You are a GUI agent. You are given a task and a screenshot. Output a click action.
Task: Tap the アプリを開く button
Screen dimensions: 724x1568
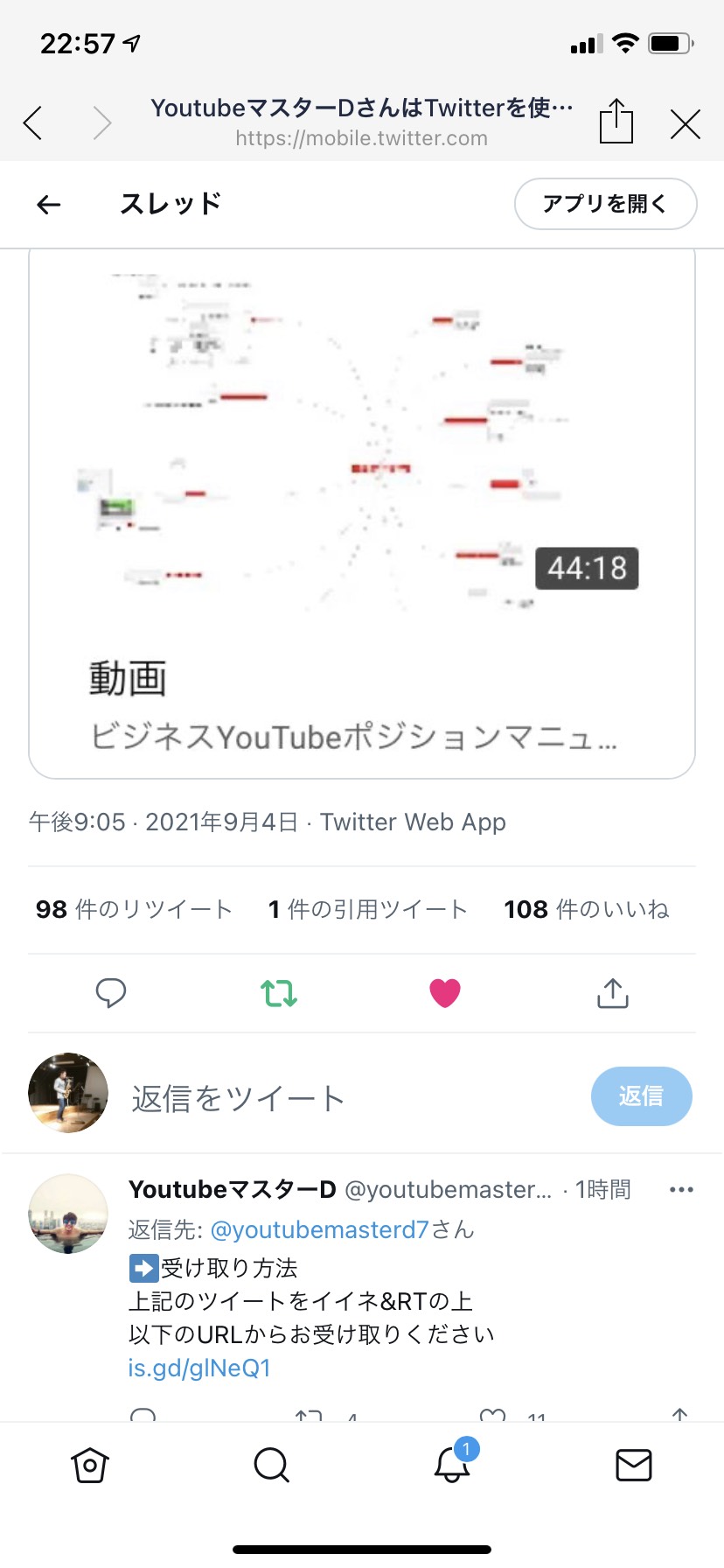click(x=605, y=204)
